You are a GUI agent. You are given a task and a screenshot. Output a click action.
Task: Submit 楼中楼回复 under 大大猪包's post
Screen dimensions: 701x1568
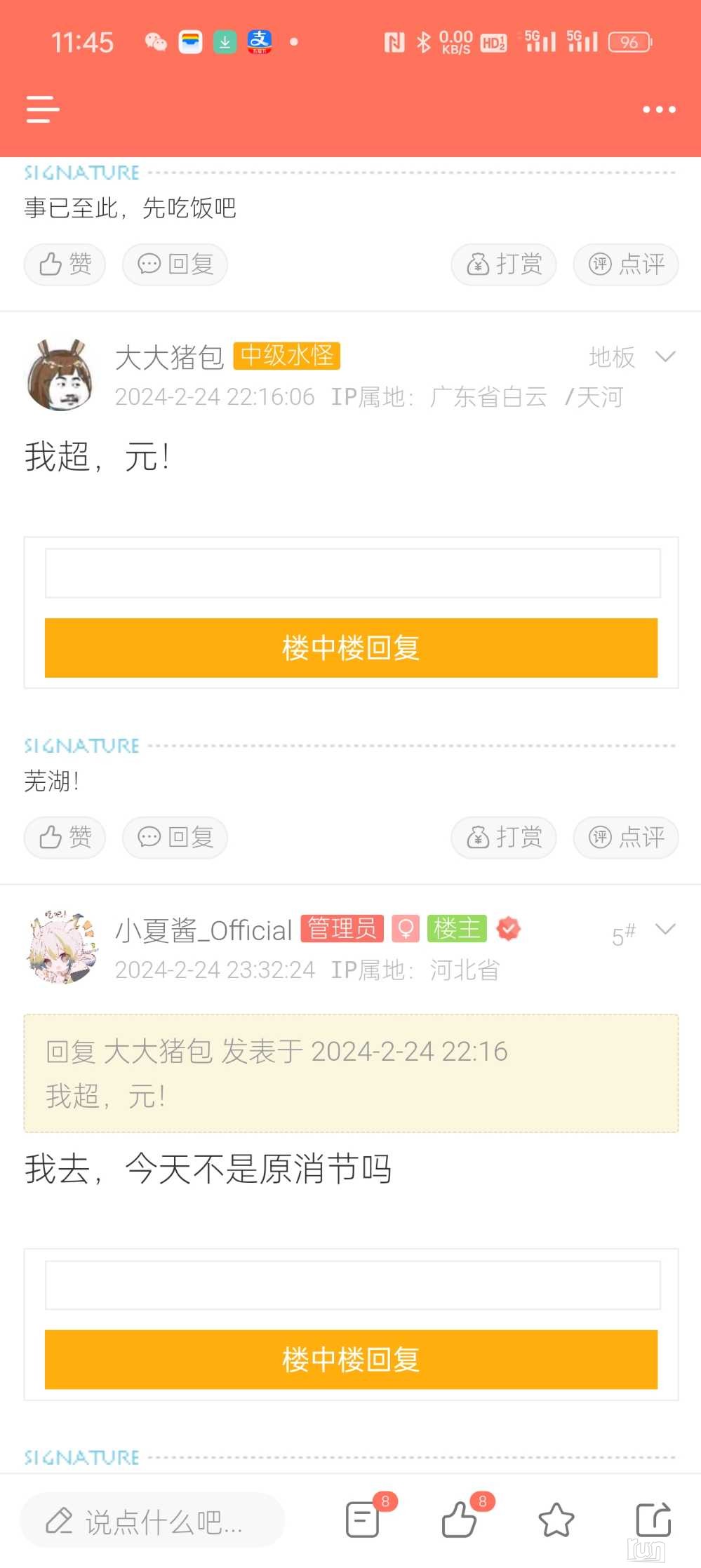tap(351, 648)
